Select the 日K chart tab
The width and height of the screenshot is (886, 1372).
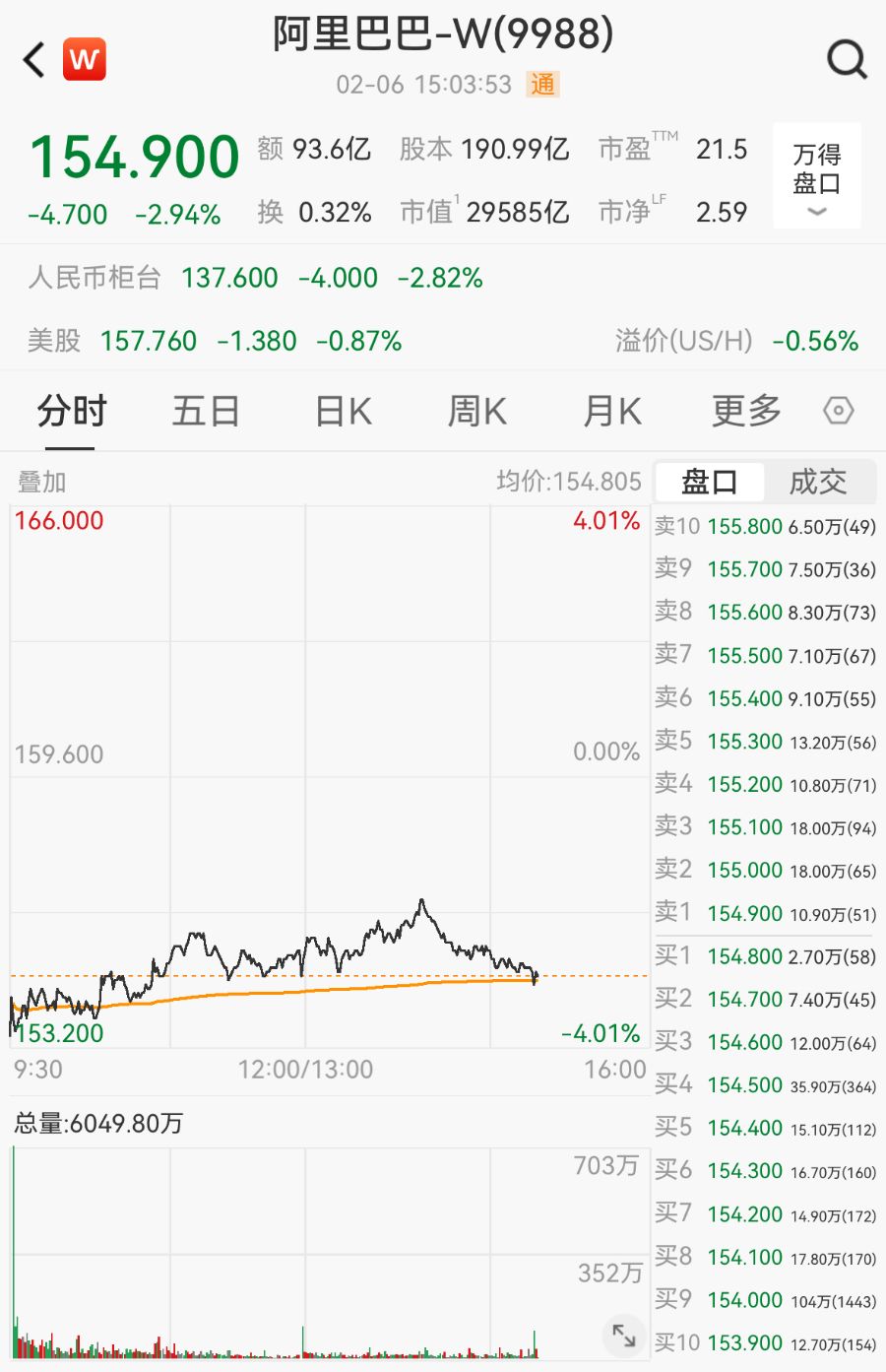[343, 411]
